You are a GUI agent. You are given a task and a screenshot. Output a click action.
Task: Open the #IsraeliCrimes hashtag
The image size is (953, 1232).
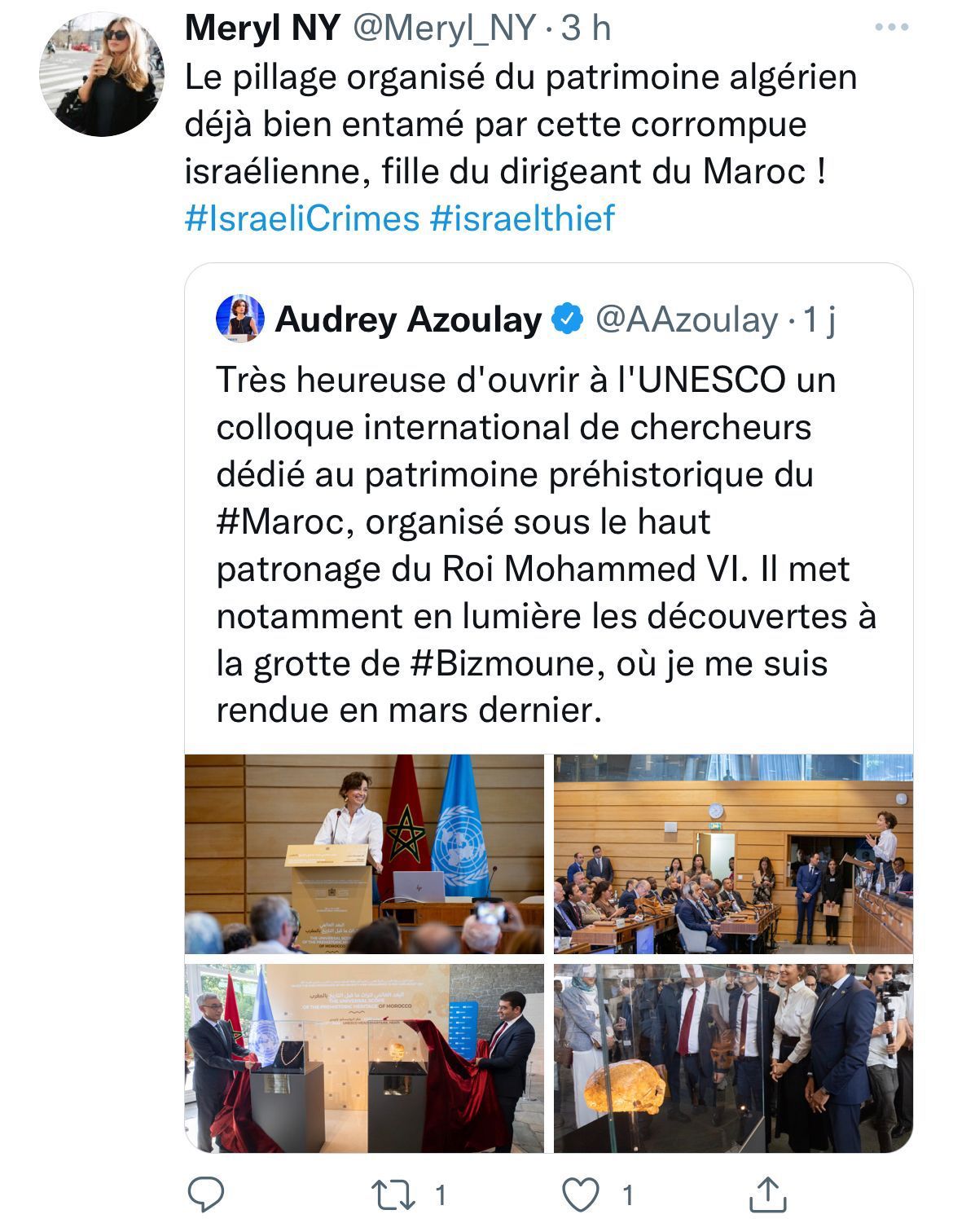[x=302, y=218]
